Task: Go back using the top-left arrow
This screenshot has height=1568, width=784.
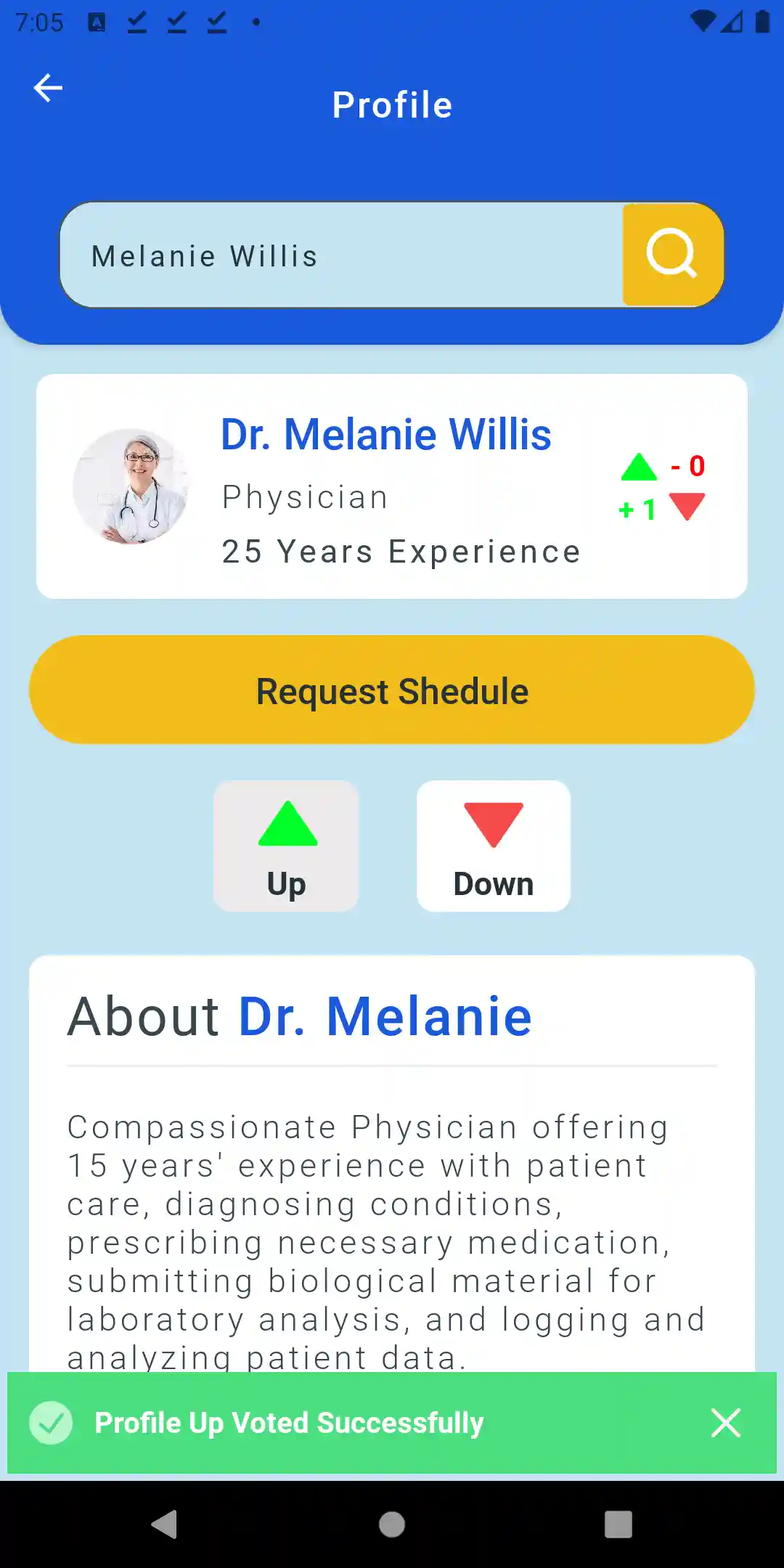Action: [x=48, y=89]
